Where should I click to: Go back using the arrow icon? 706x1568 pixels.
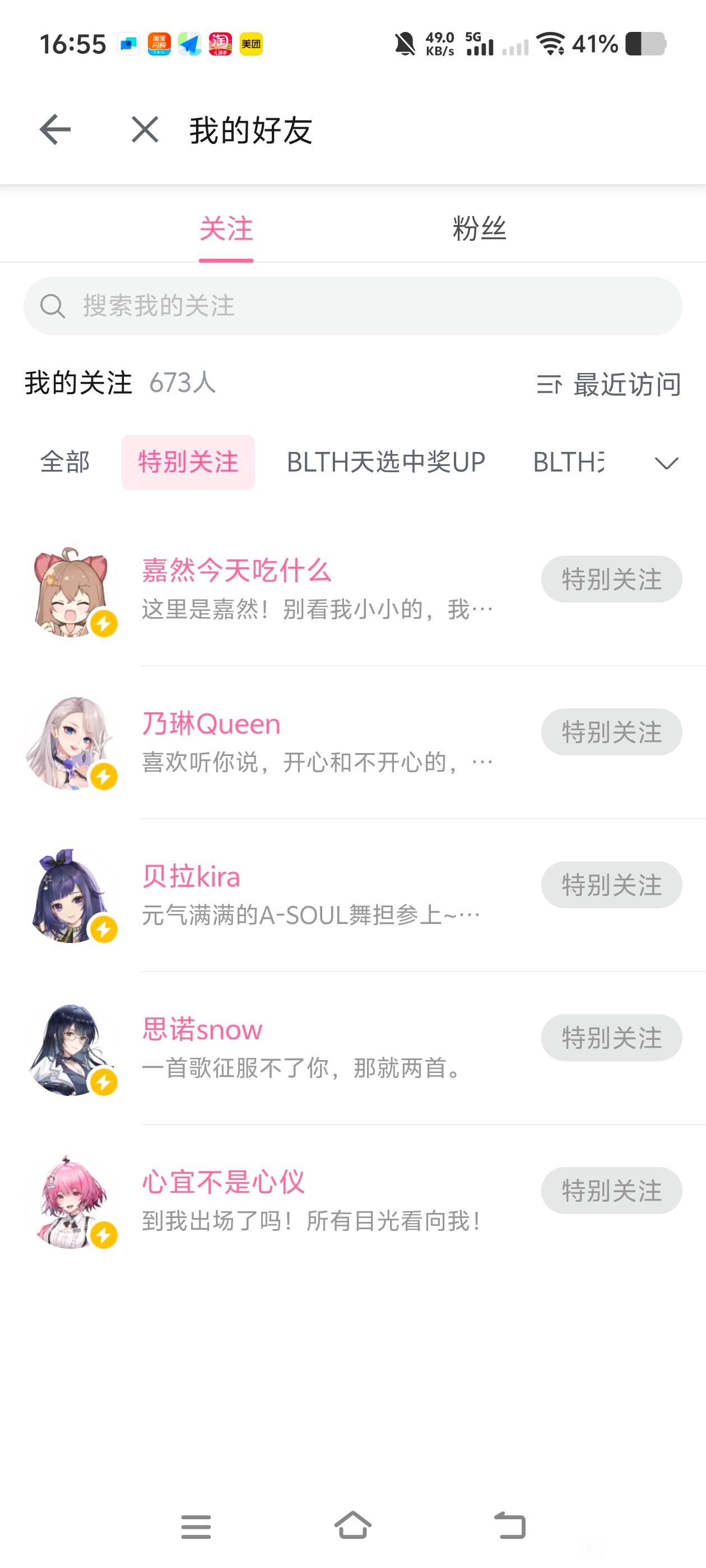55,130
